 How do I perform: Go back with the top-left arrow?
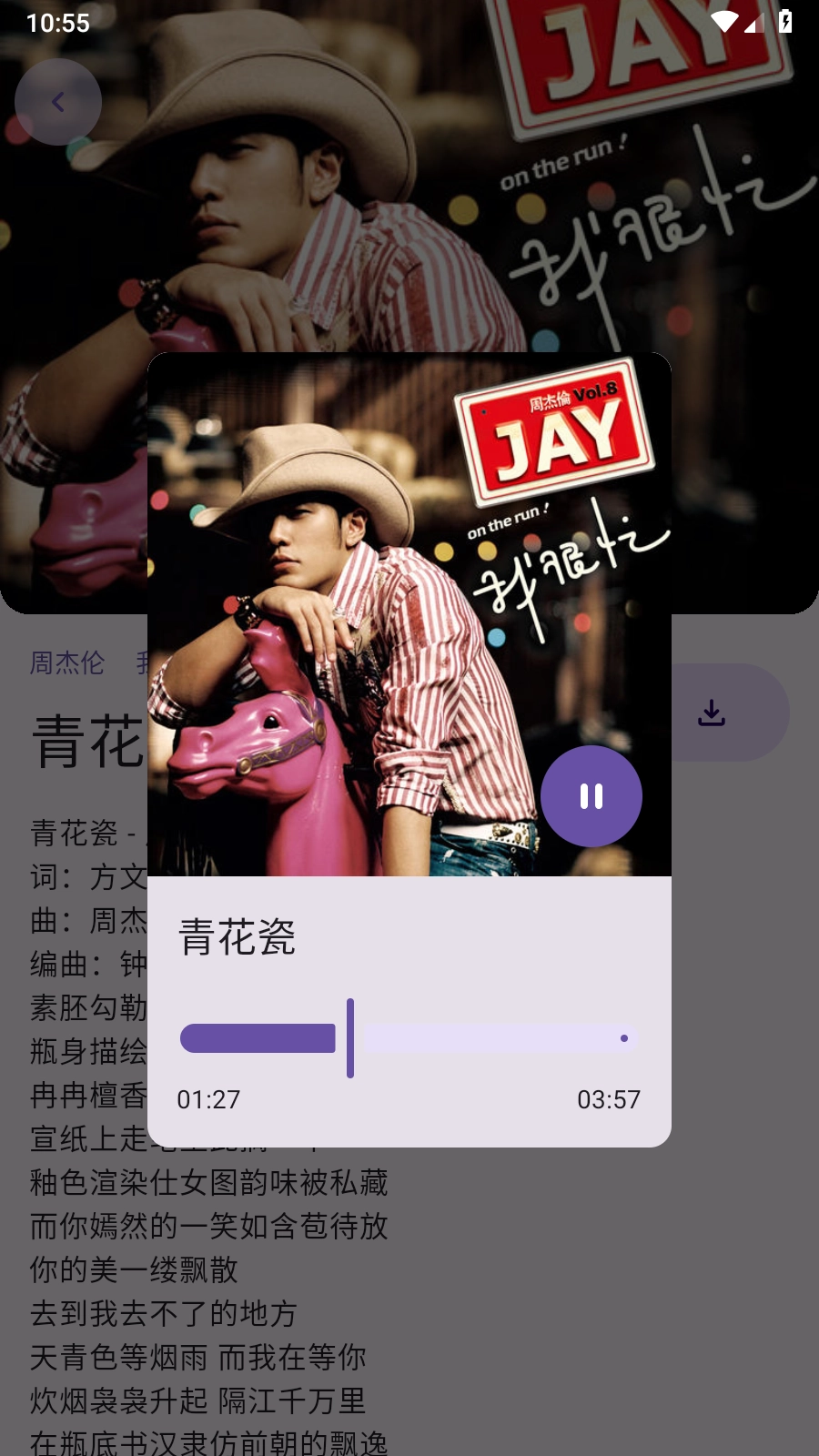click(x=58, y=102)
